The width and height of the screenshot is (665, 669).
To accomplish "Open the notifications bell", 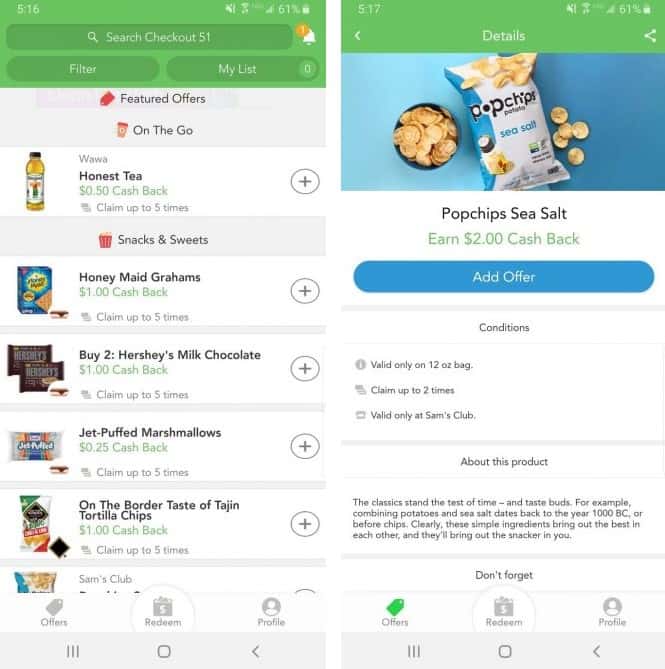I will [x=308, y=37].
